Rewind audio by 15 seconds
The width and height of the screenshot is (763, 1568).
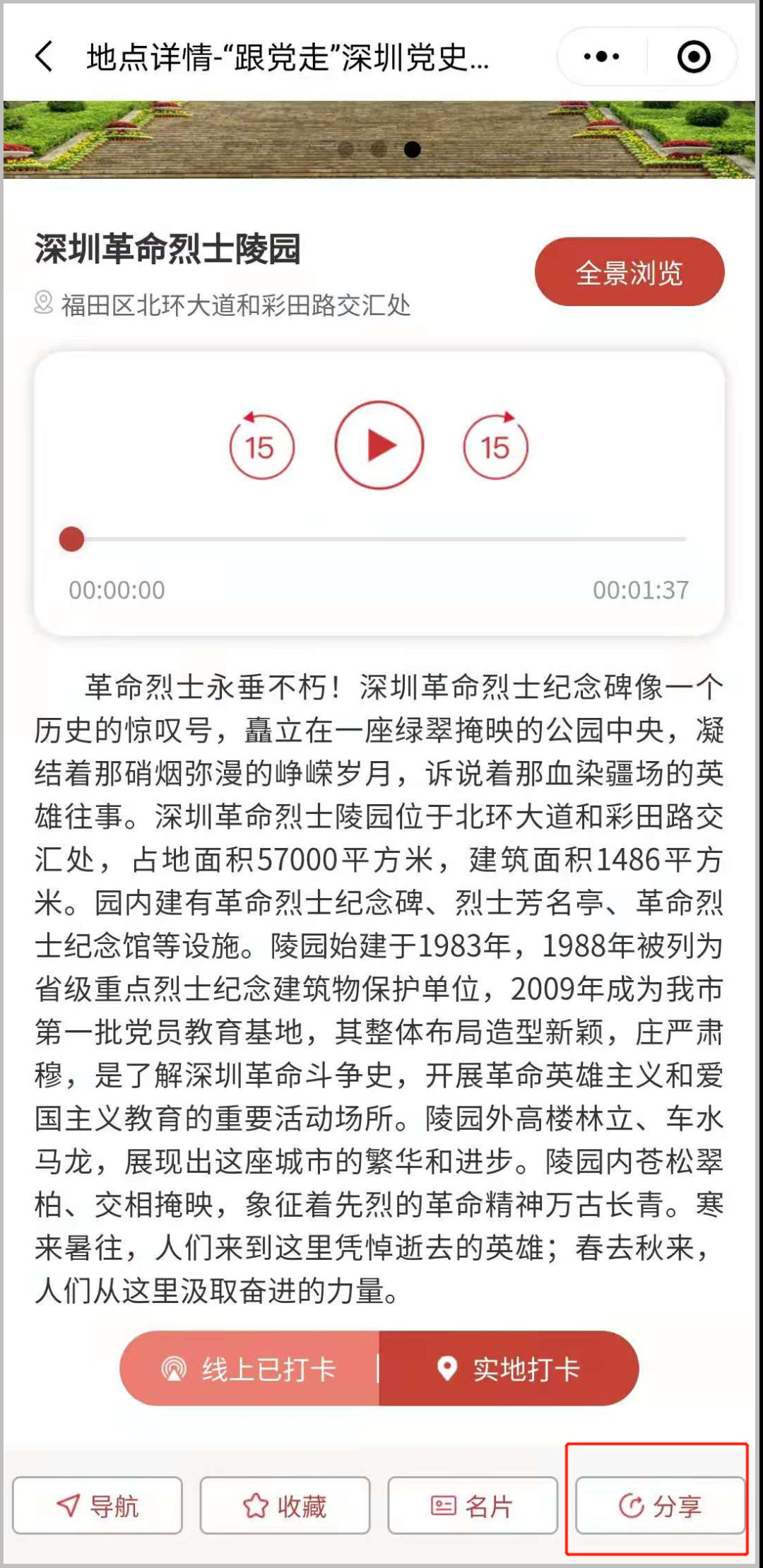261,447
